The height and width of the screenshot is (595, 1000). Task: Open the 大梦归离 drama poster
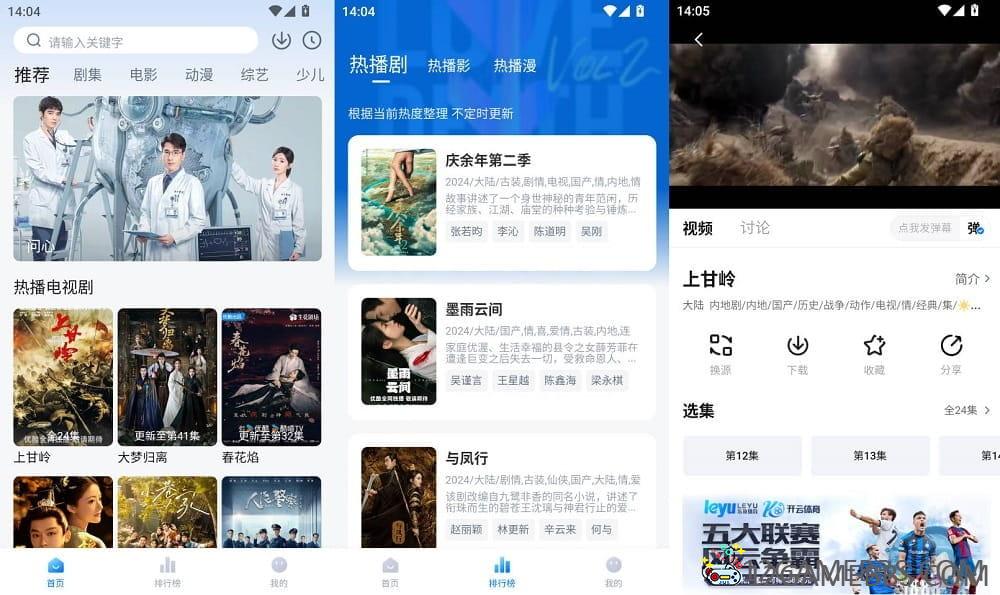[167, 378]
